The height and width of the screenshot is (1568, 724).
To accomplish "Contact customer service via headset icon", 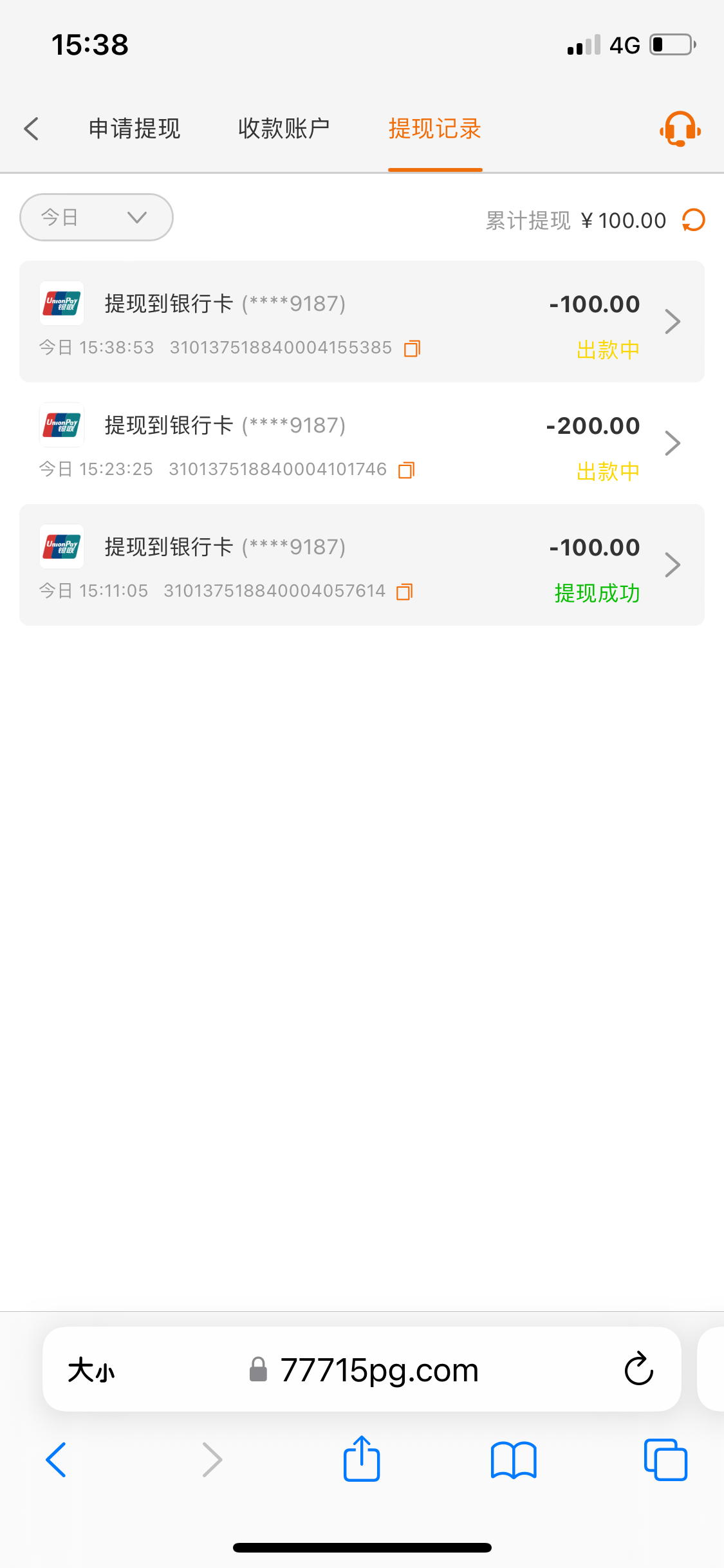I will pyautogui.click(x=680, y=129).
